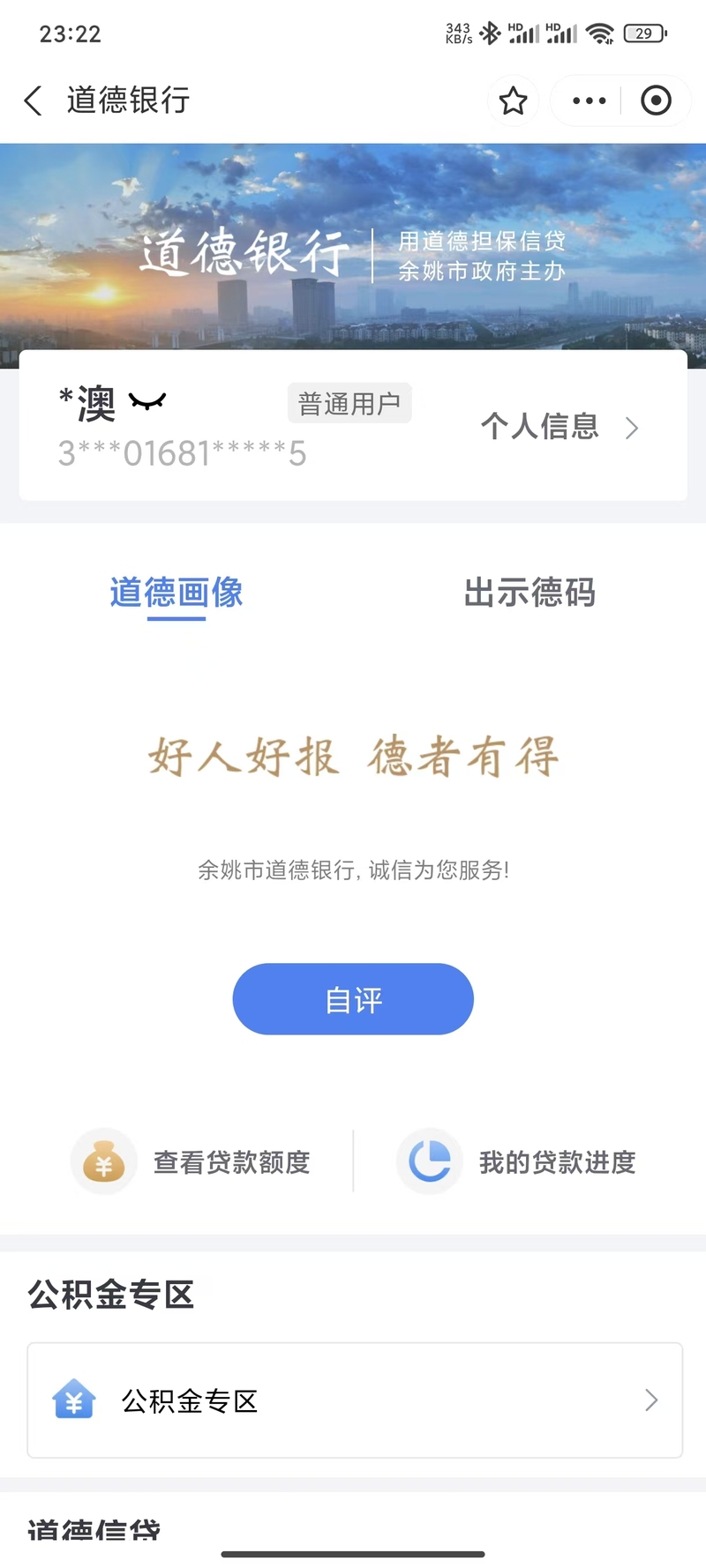Tap the circular capsule close icon

657,101
